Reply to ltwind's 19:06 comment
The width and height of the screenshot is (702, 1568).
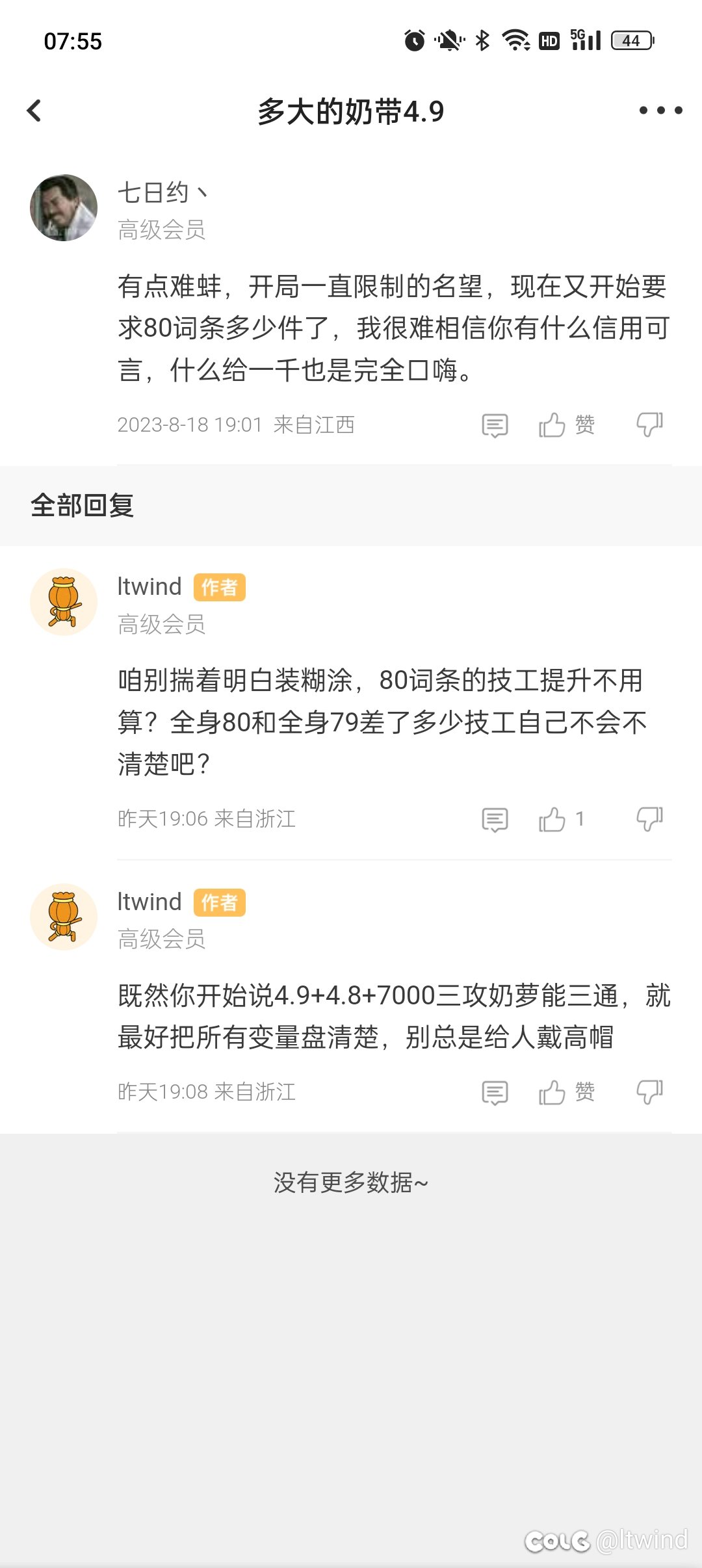(495, 820)
